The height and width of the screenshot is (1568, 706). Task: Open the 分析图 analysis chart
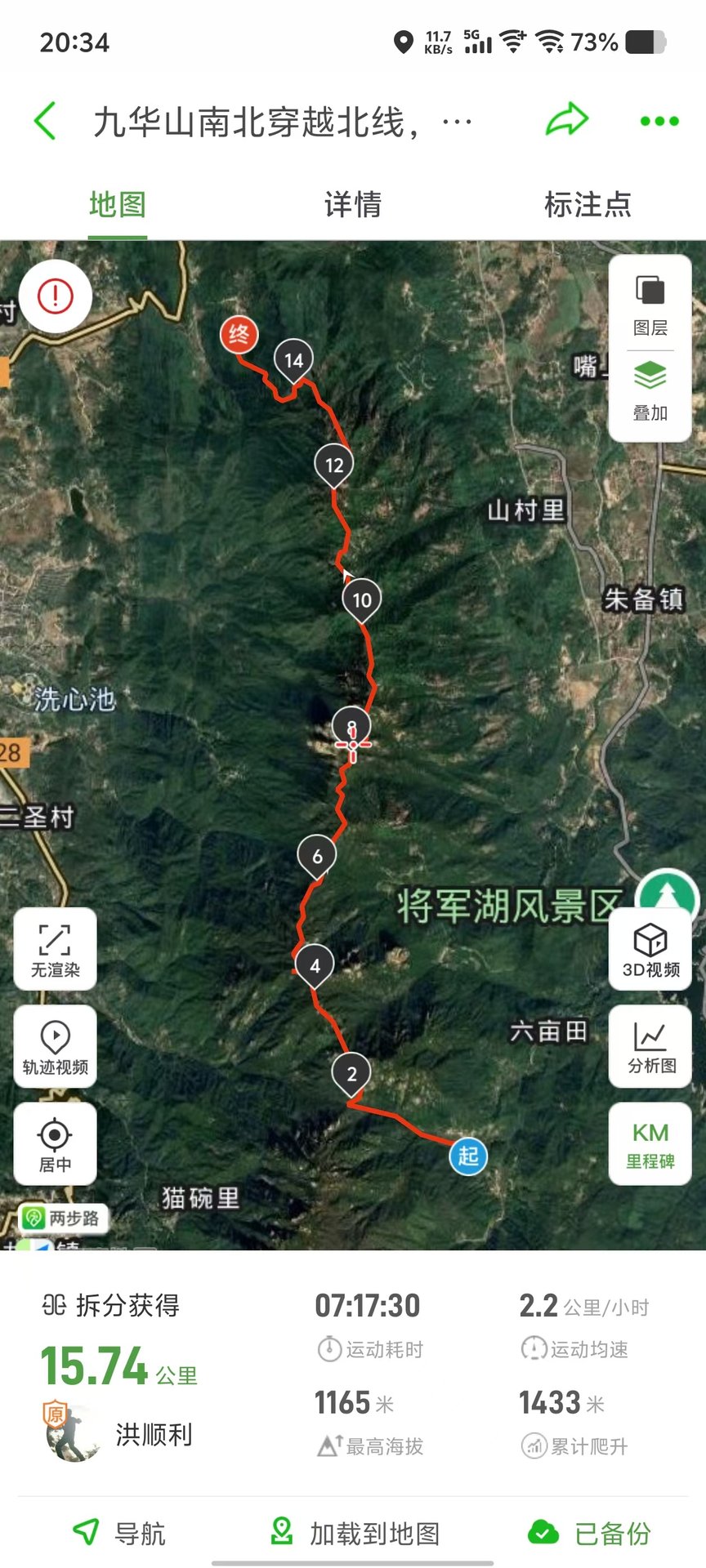pyautogui.click(x=650, y=1046)
